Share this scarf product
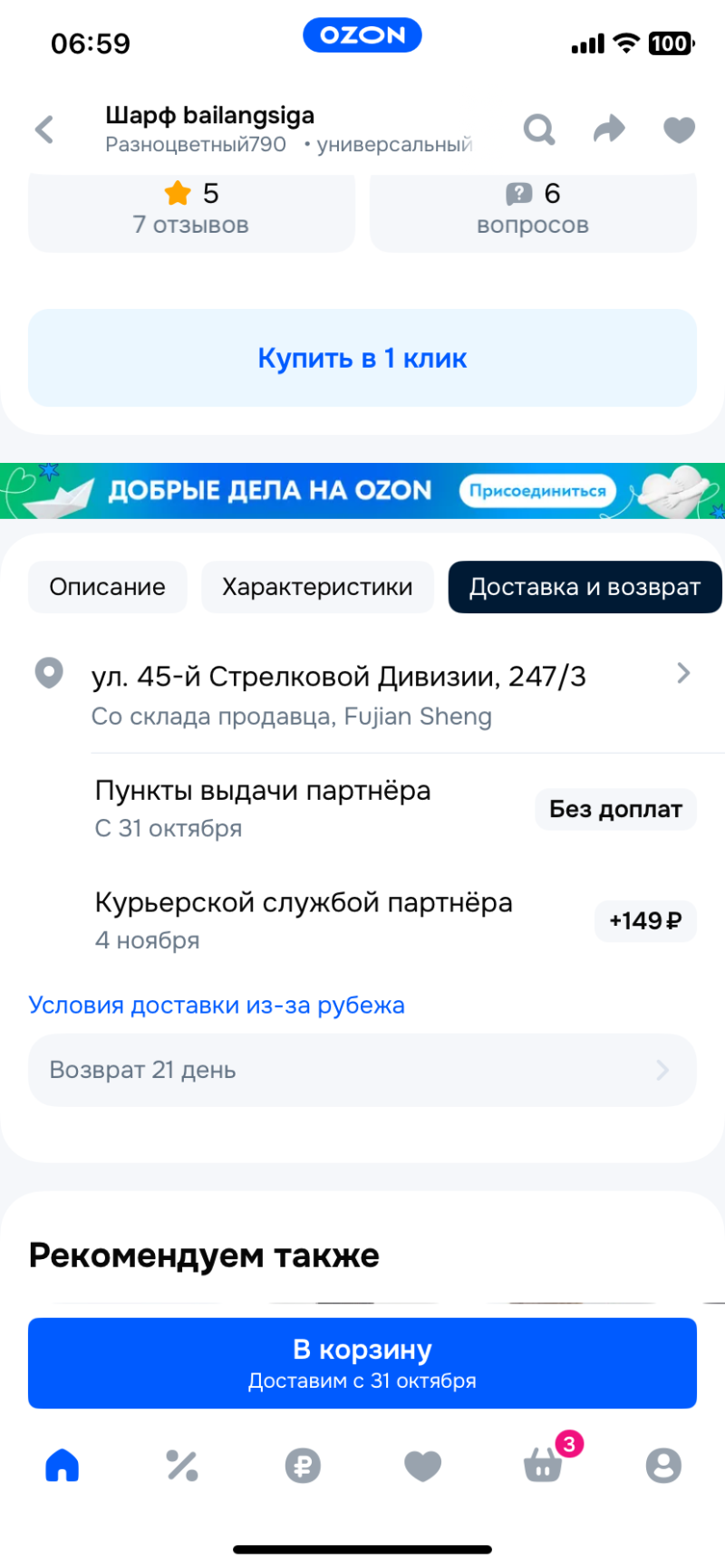This screenshot has height=1568, width=725. (x=609, y=130)
